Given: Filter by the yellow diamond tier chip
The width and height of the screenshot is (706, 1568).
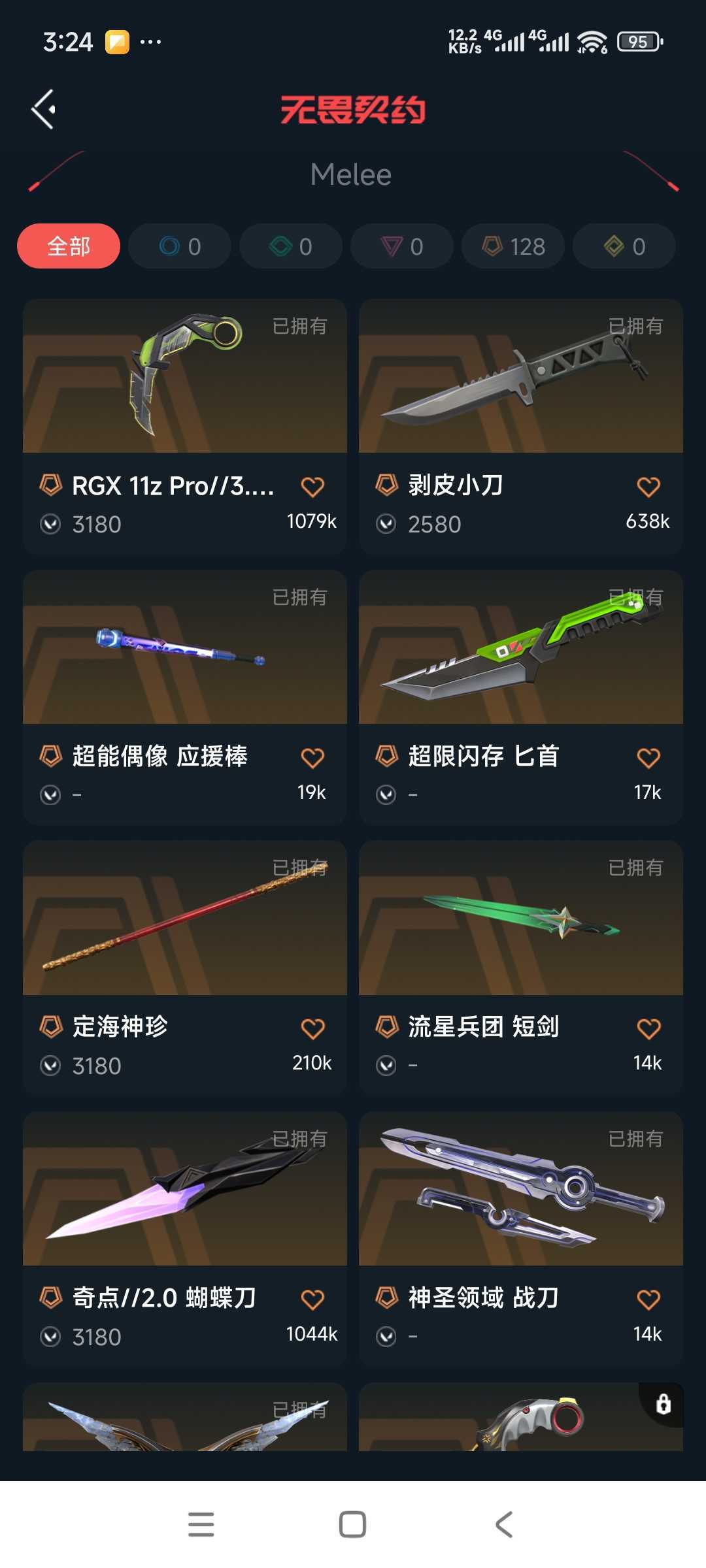Looking at the screenshot, I should [624, 246].
